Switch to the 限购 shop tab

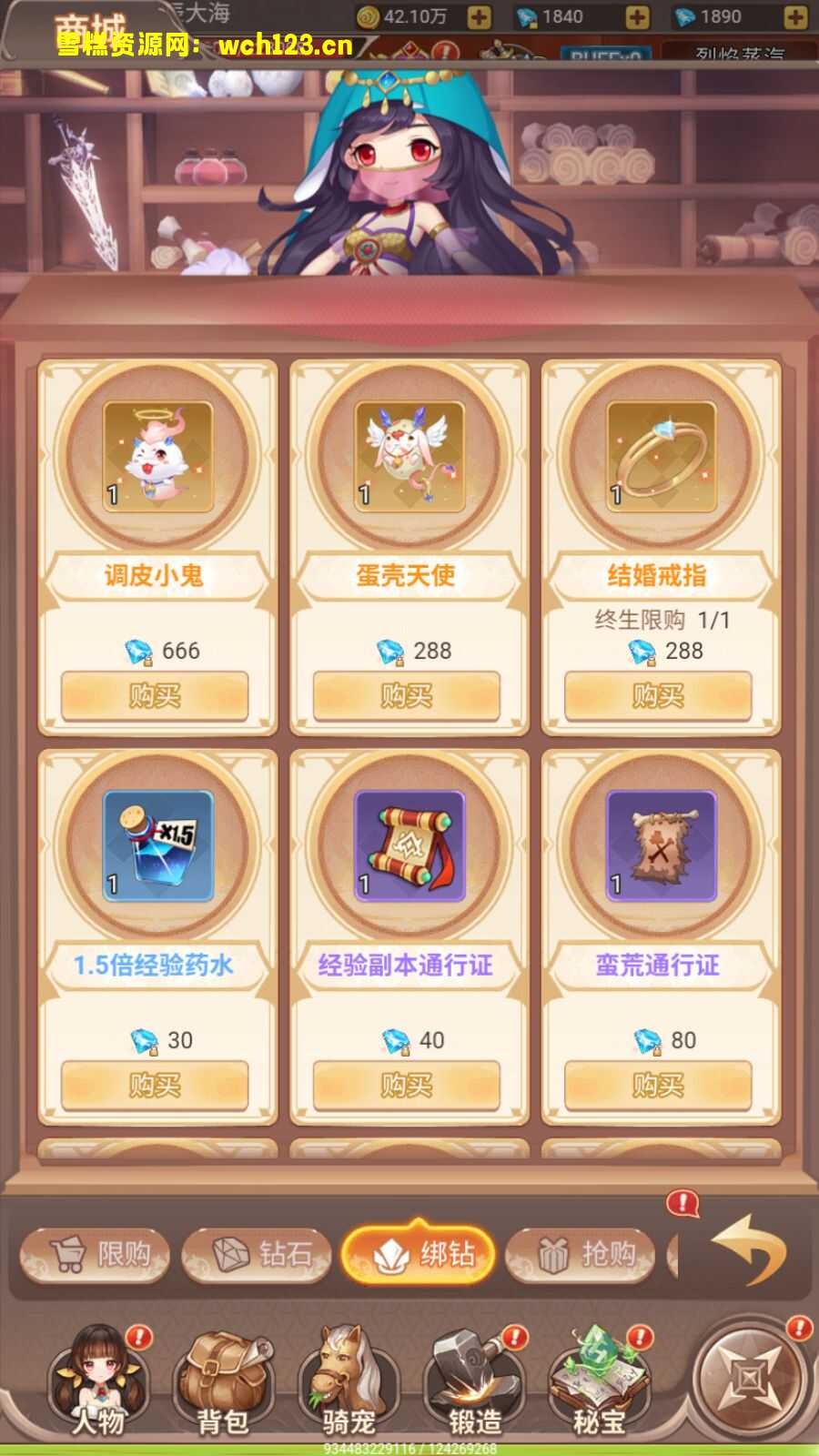click(x=96, y=1255)
